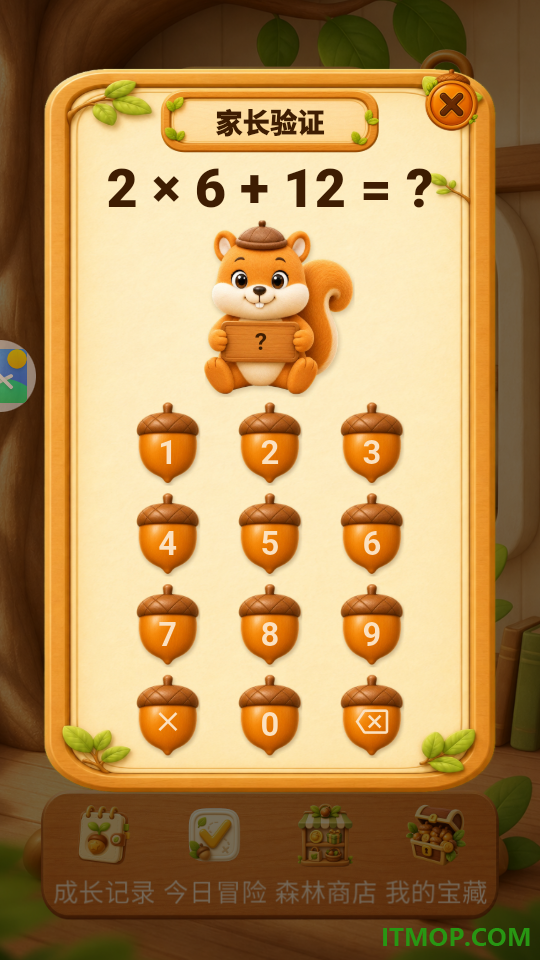Delete last digit with backspace acorn
The height and width of the screenshot is (960, 540).
click(x=372, y=715)
